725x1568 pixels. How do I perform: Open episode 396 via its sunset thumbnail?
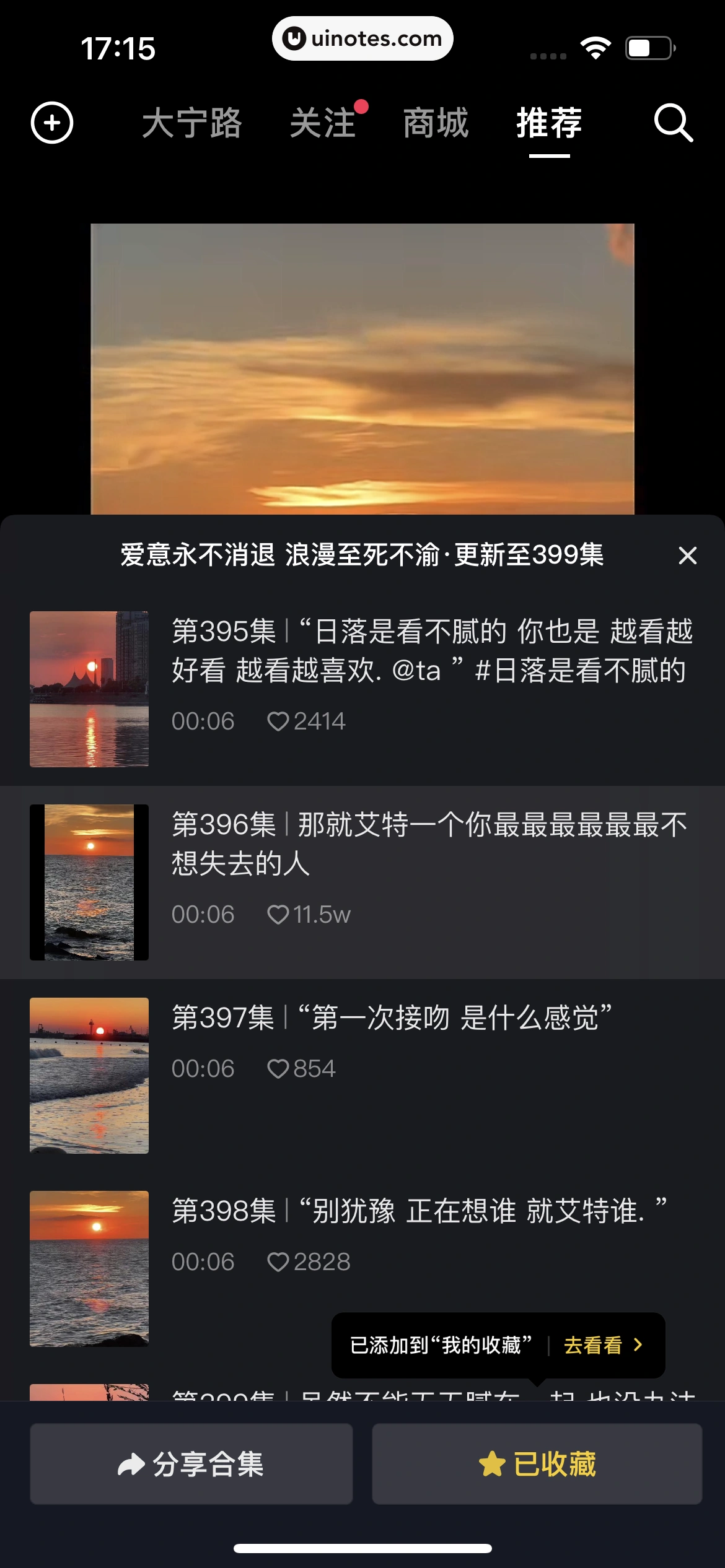coord(89,883)
